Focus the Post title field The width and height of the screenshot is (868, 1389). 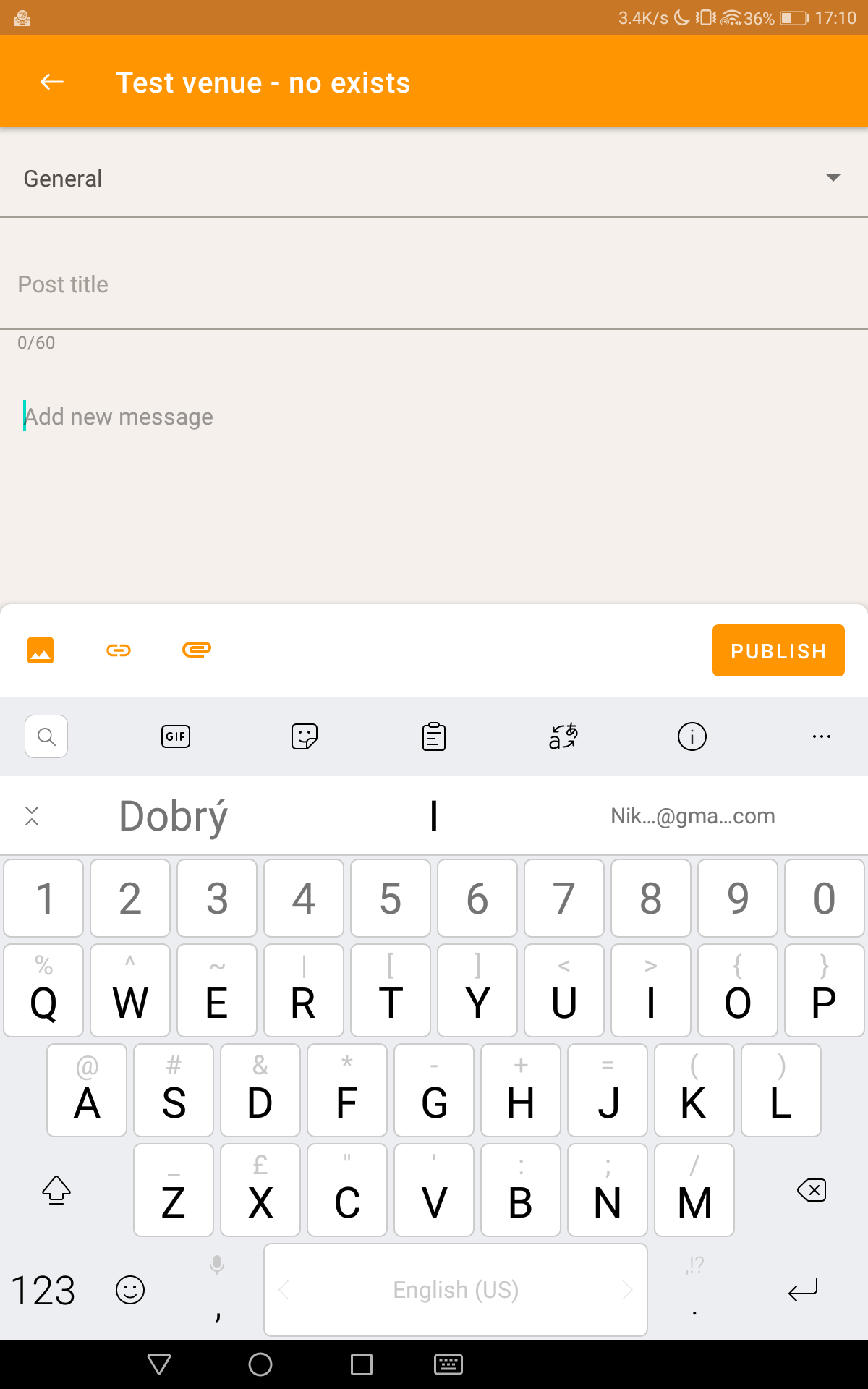(434, 284)
